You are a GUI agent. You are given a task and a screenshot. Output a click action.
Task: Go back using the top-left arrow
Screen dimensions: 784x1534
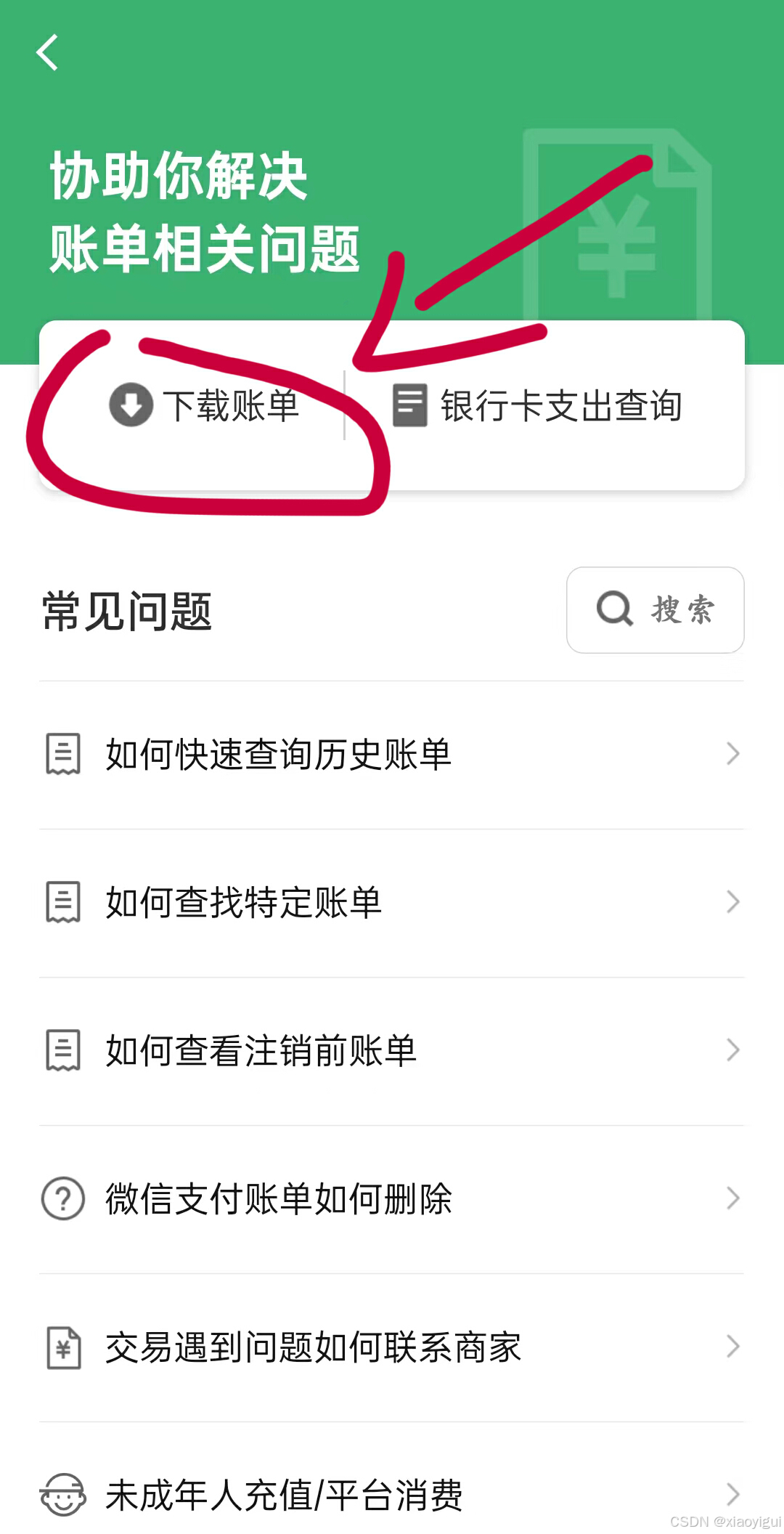48,53
